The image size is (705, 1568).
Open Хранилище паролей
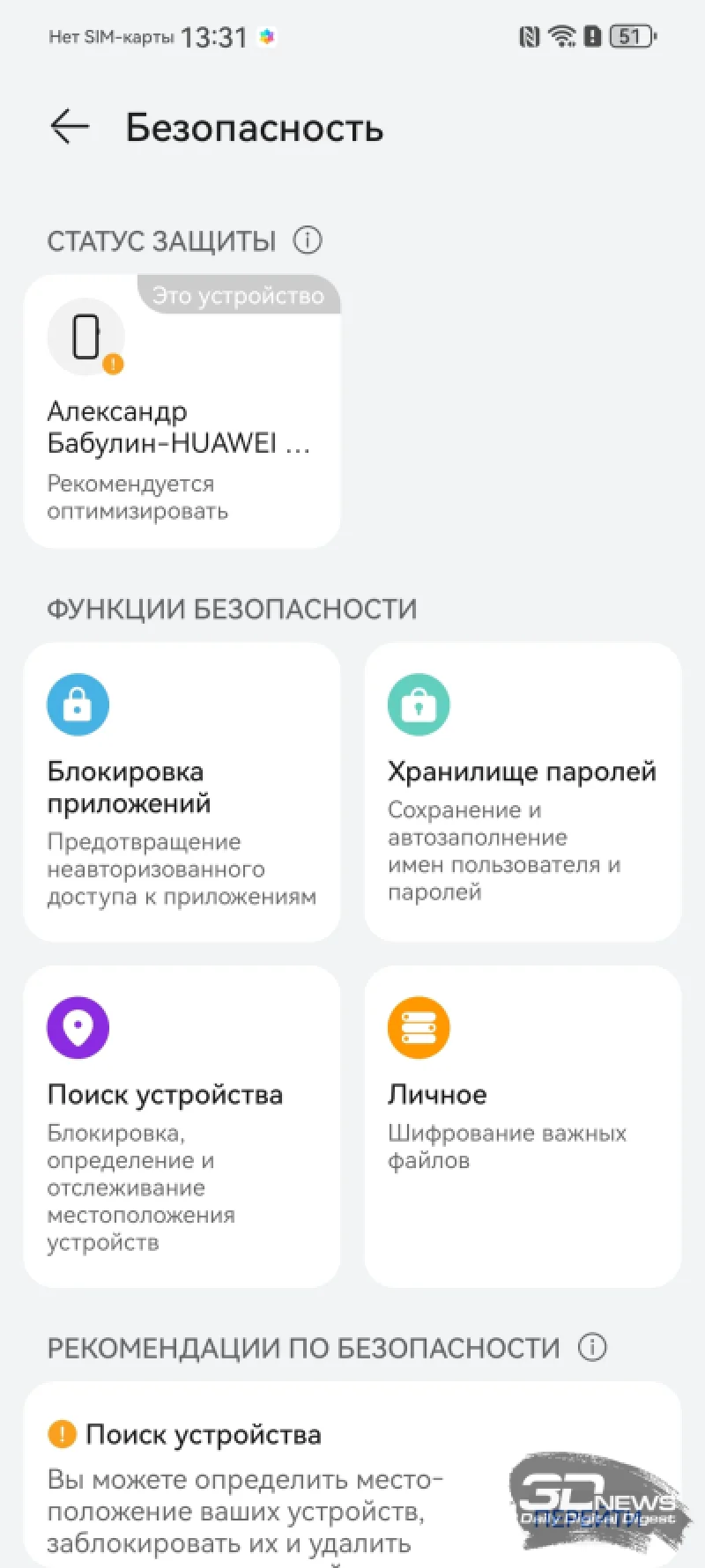pyautogui.click(x=522, y=791)
